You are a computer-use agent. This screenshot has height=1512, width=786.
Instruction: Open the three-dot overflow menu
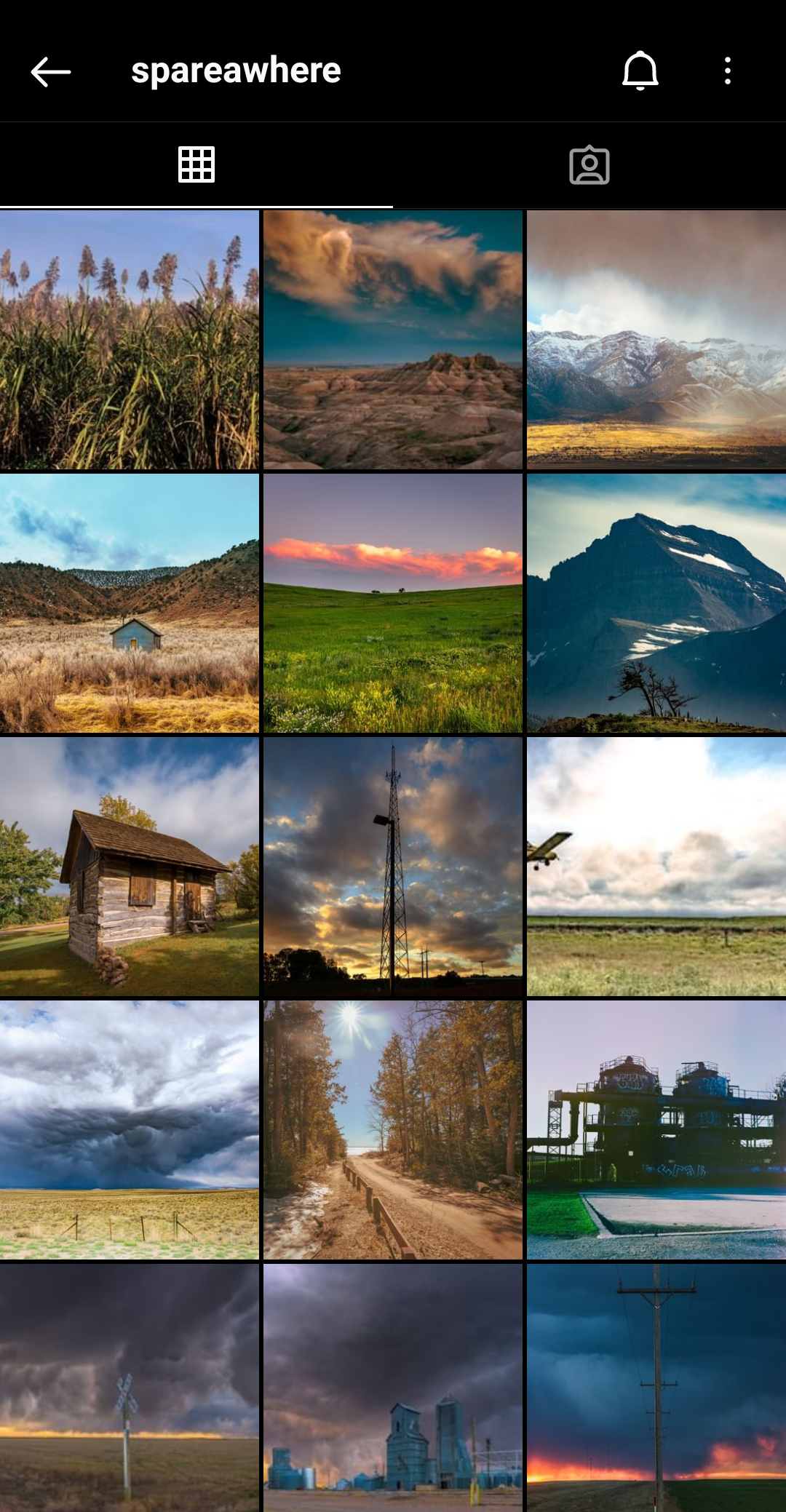[x=727, y=71]
